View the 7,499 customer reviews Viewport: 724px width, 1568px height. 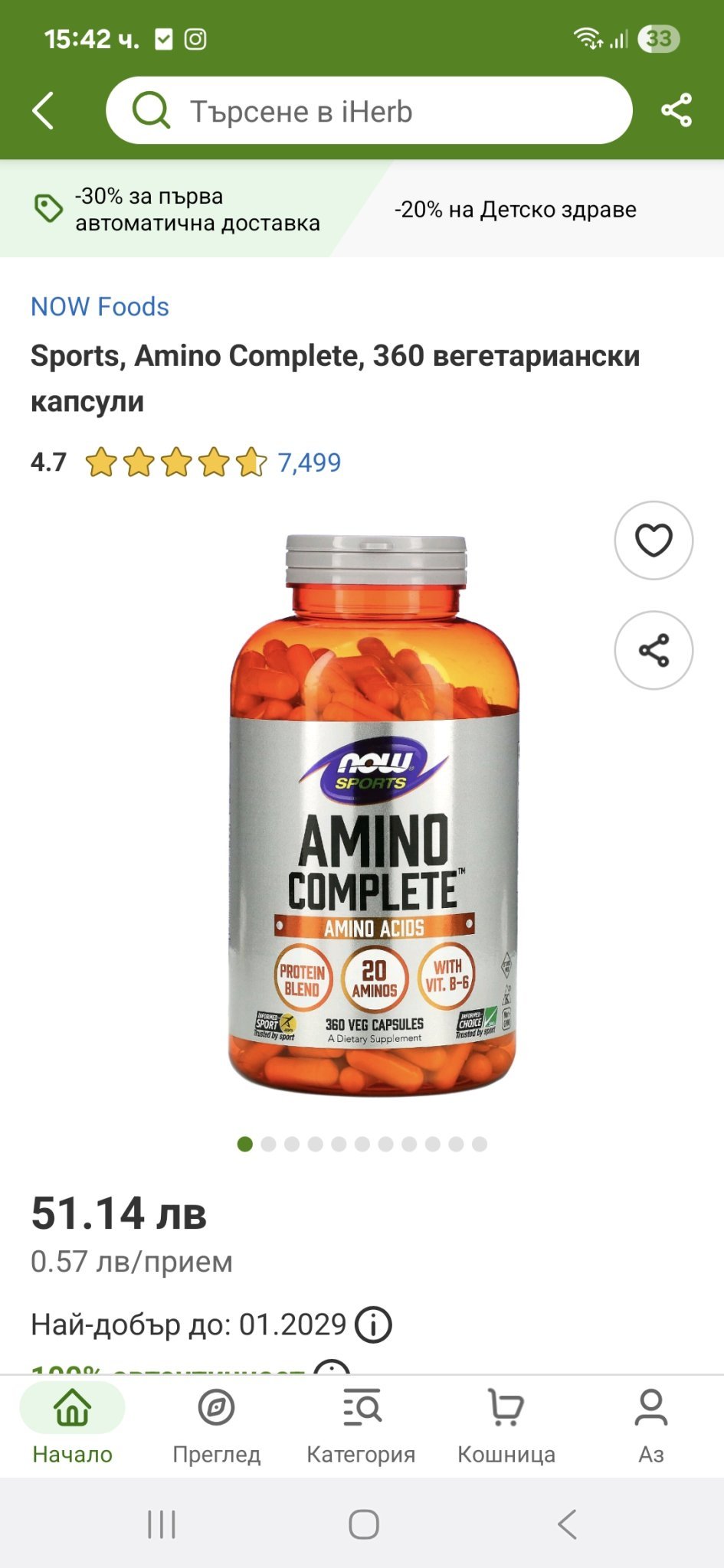pos(309,462)
